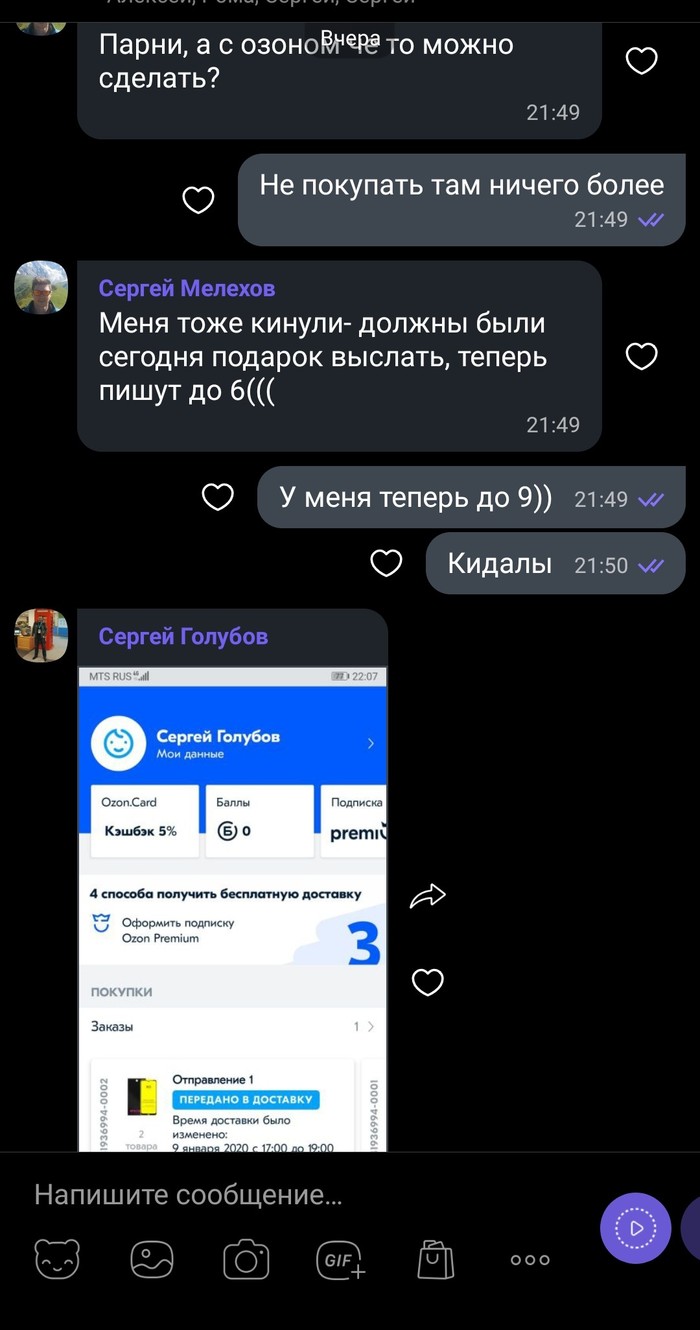Open Сергей Голубов's profile avatar

coord(42,636)
